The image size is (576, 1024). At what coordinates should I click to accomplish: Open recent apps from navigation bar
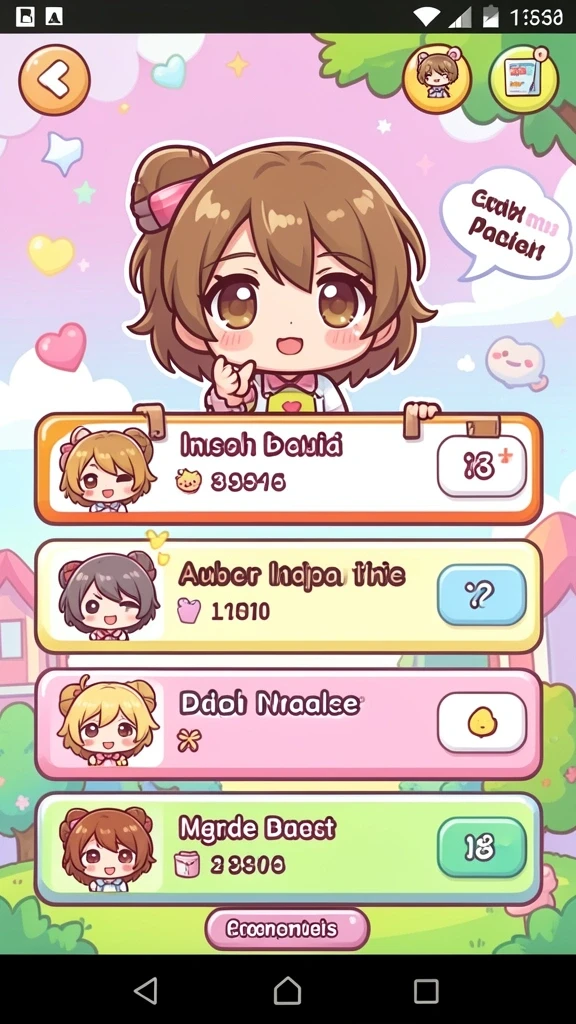pos(426,991)
